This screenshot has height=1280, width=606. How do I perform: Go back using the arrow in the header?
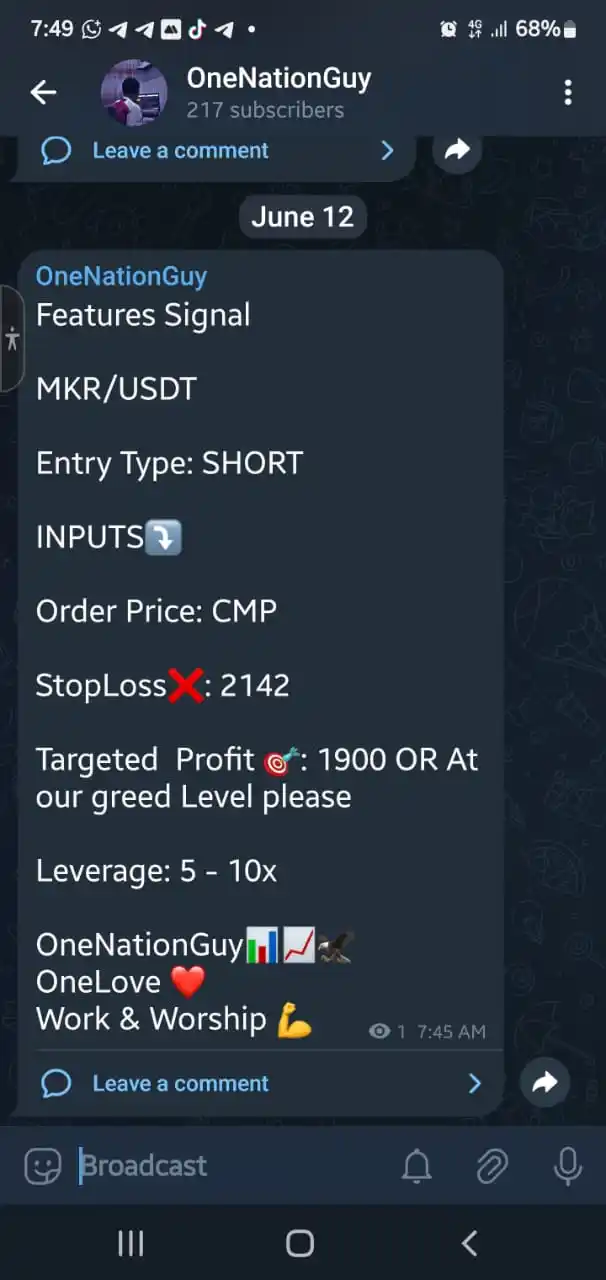[x=43, y=93]
